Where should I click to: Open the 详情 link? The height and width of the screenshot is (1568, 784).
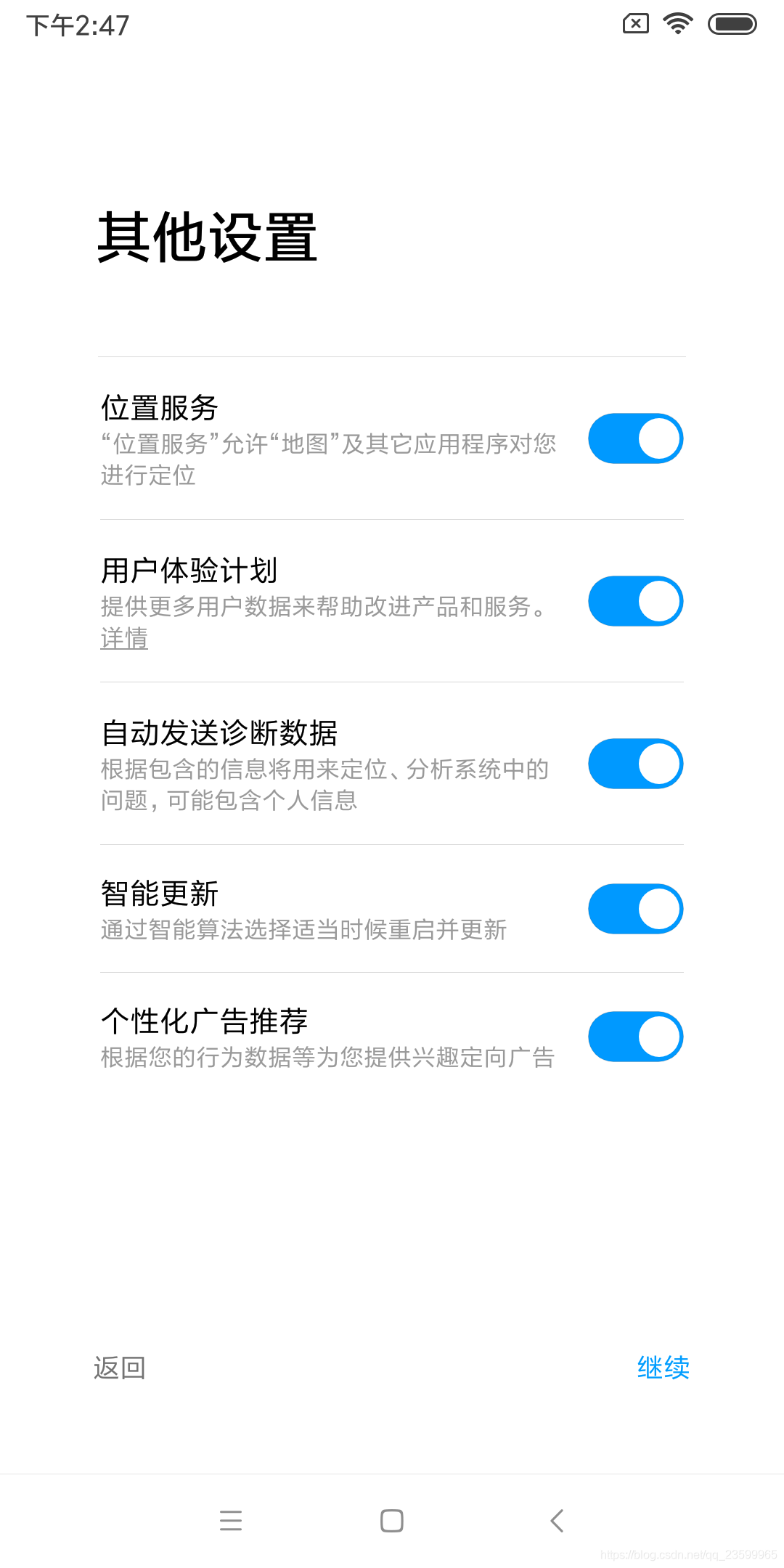[124, 639]
